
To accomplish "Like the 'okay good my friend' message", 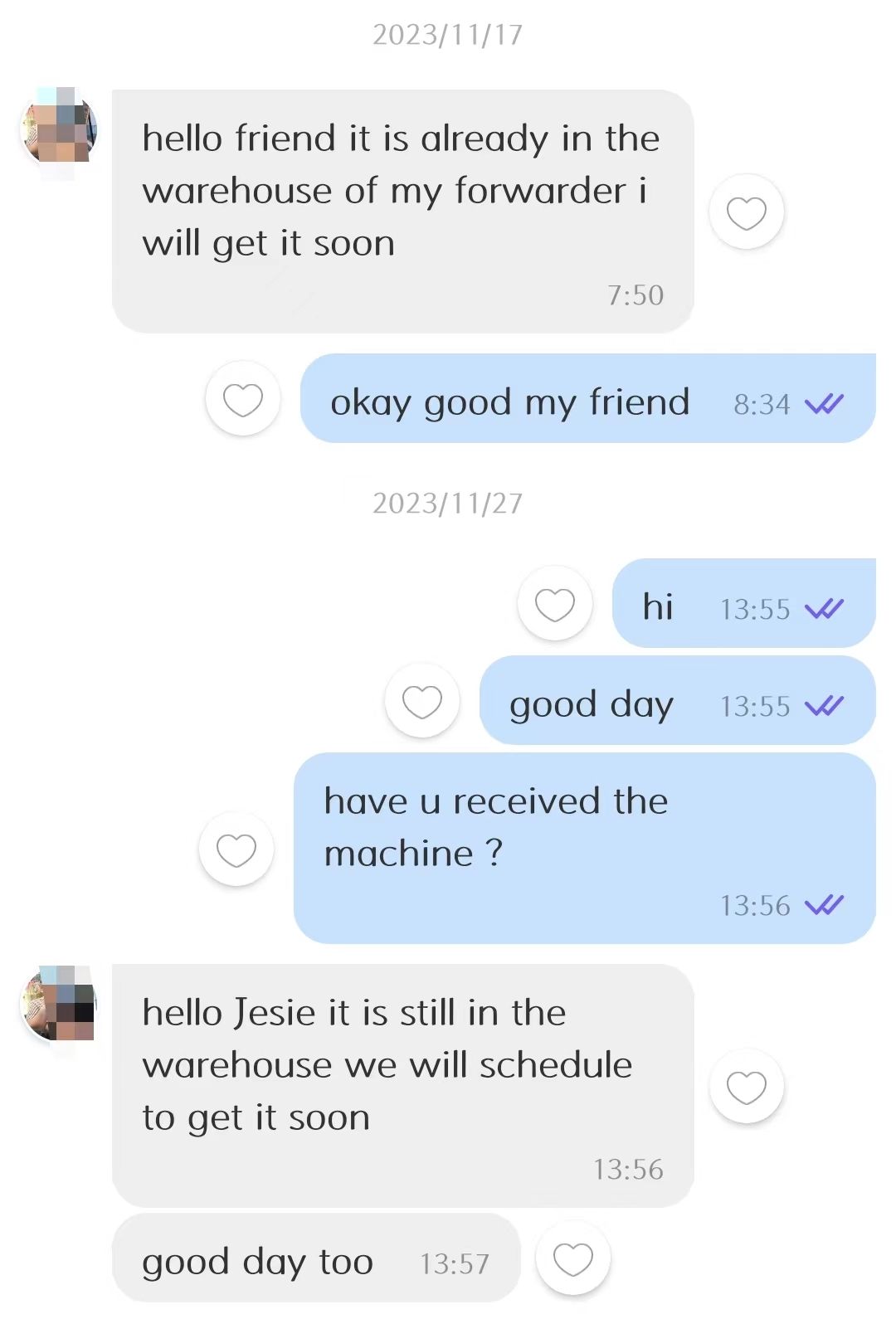I will [243, 400].
